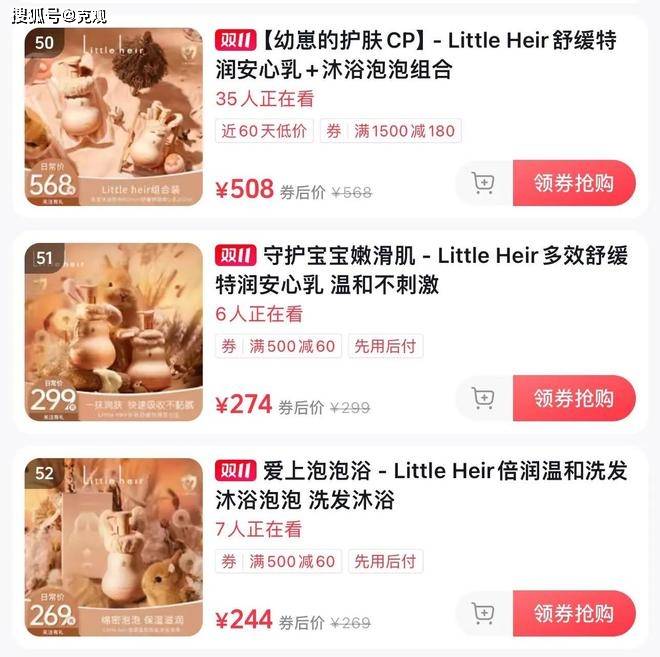Select the 满1500减180 coupon chip
The width and height of the screenshot is (660, 657).
(406, 130)
